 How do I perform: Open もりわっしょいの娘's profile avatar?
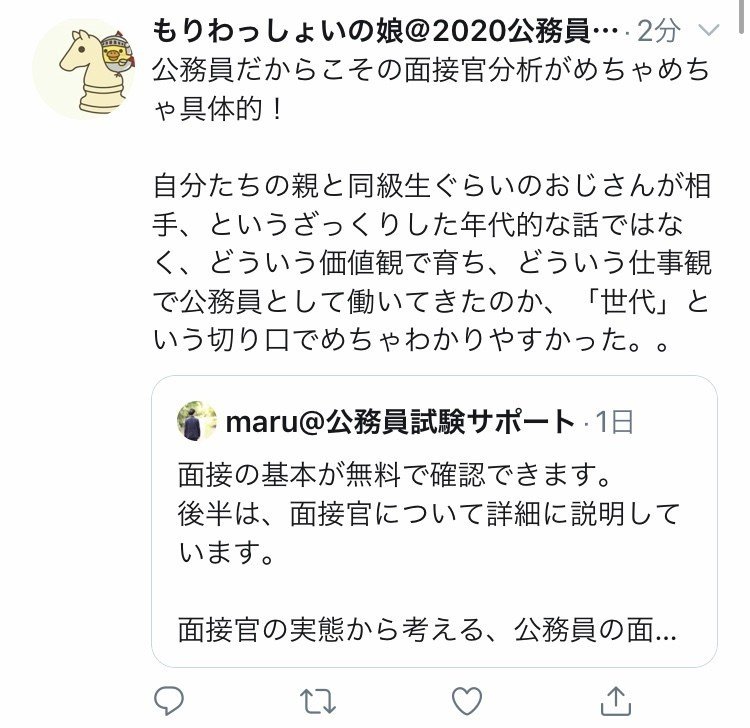[84, 67]
